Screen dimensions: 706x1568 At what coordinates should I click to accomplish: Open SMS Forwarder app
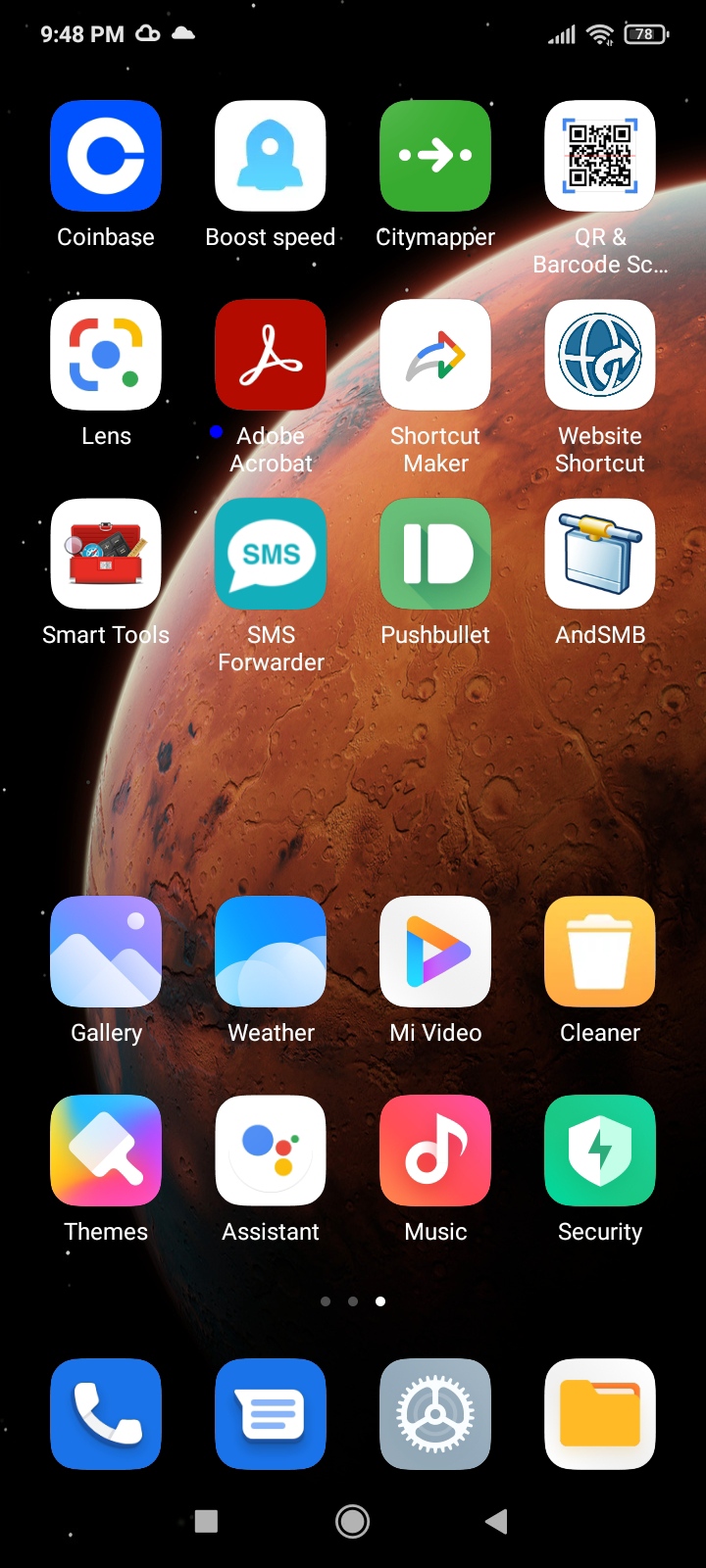(271, 554)
